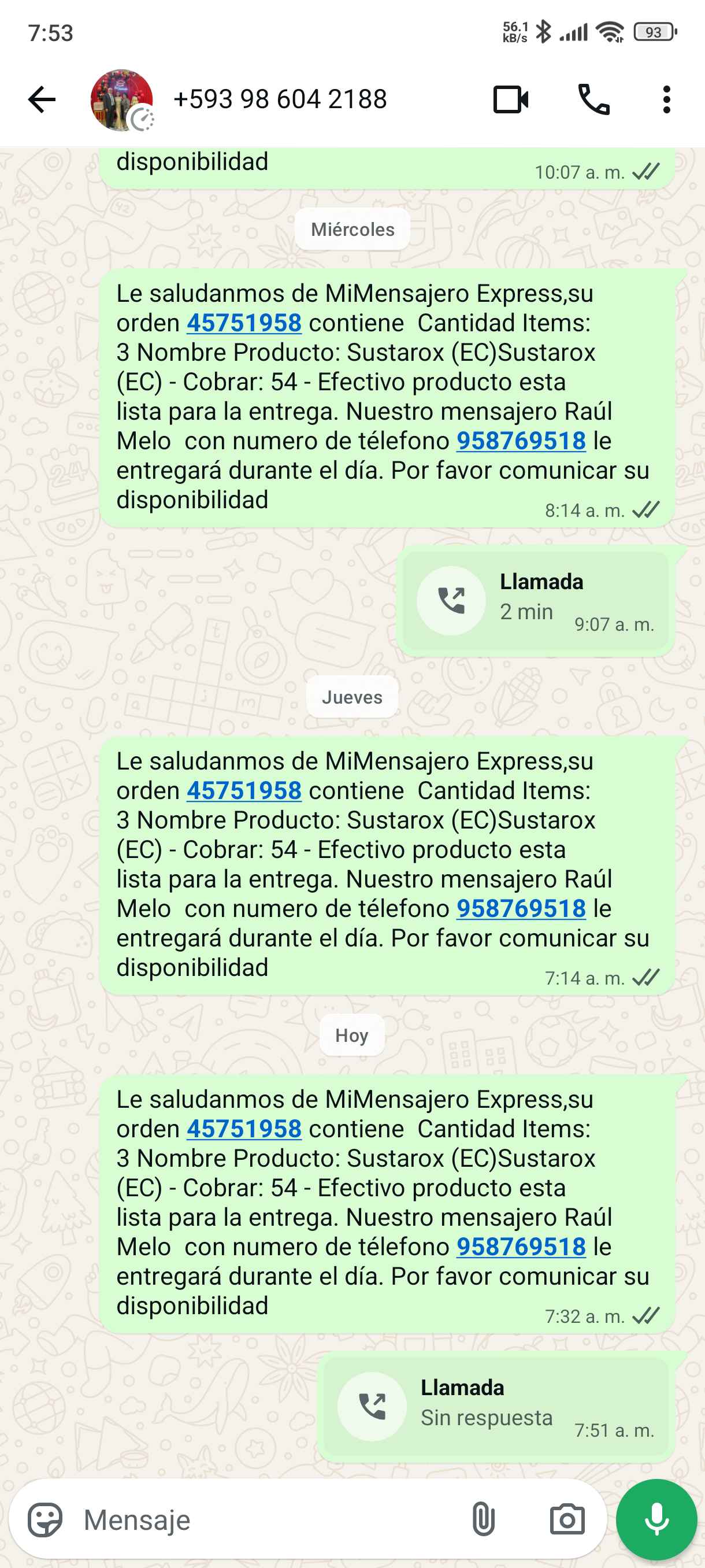The height and width of the screenshot is (1568, 705).
Task: Start a voice call
Action: click(x=593, y=99)
